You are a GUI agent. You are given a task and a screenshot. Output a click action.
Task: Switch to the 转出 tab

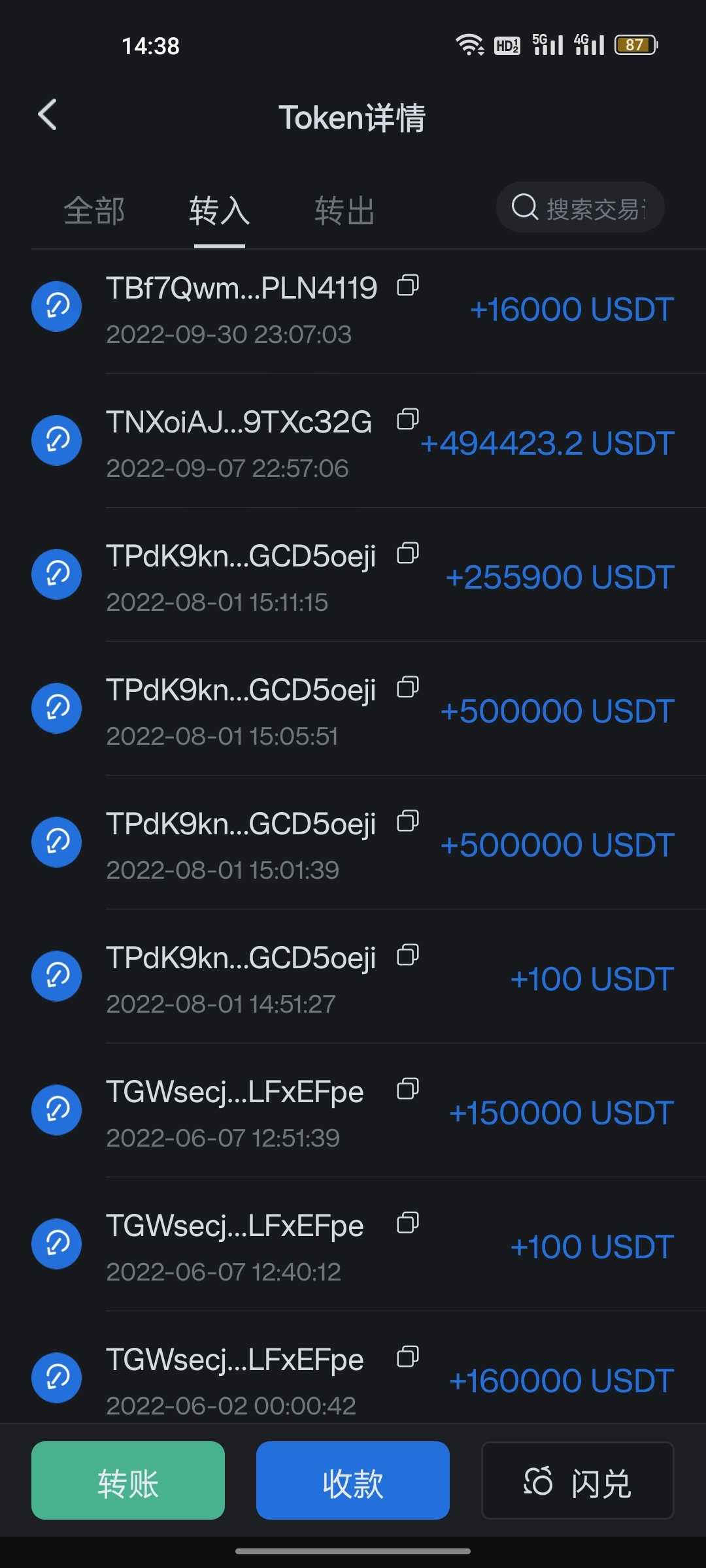pyautogui.click(x=345, y=211)
